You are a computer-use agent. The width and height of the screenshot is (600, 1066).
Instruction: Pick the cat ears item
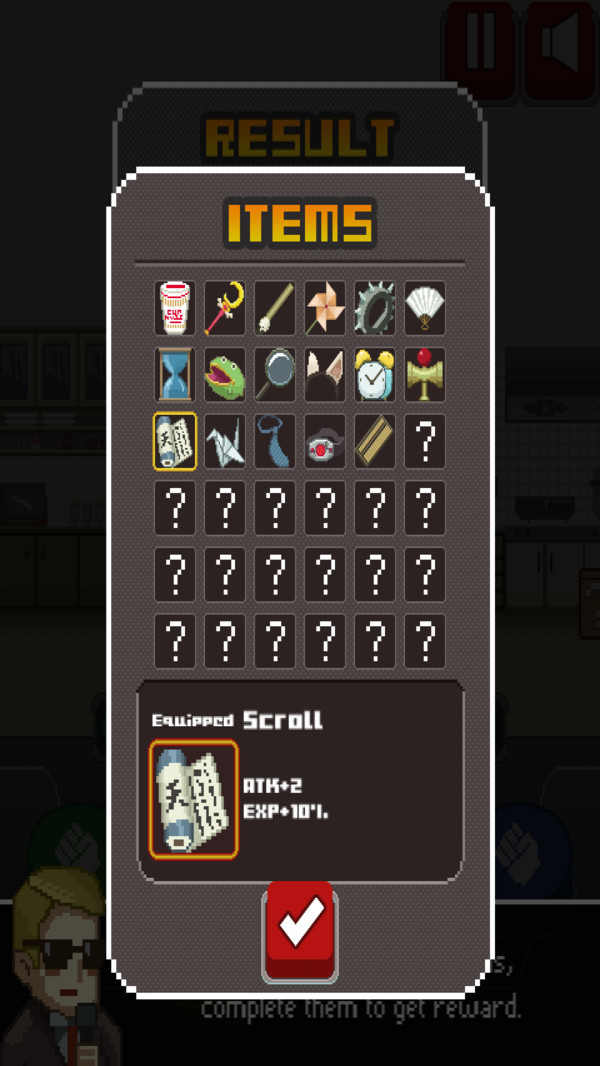pos(325,374)
